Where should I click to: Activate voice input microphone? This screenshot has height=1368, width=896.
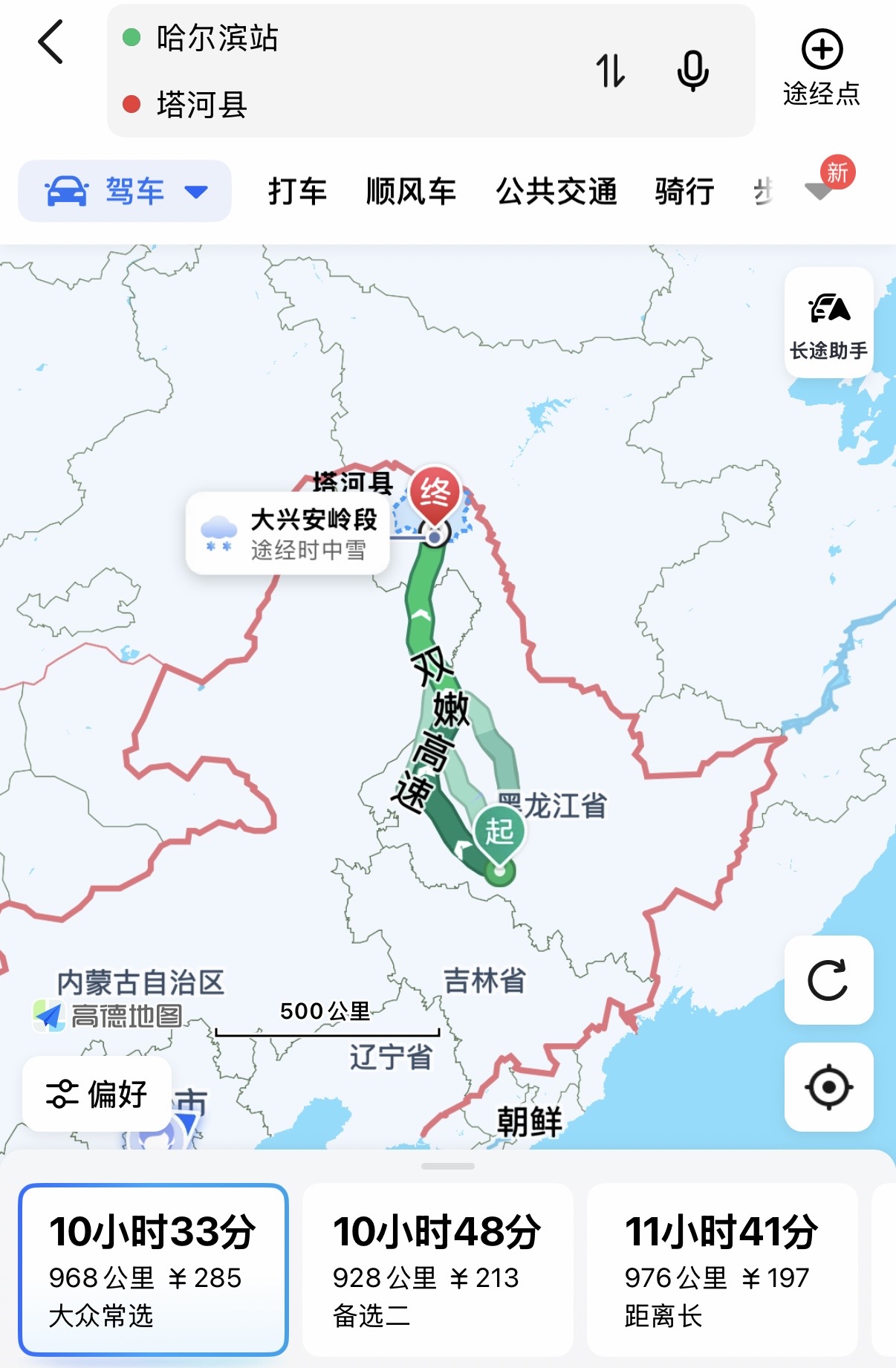pyautogui.click(x=692, y=71)
